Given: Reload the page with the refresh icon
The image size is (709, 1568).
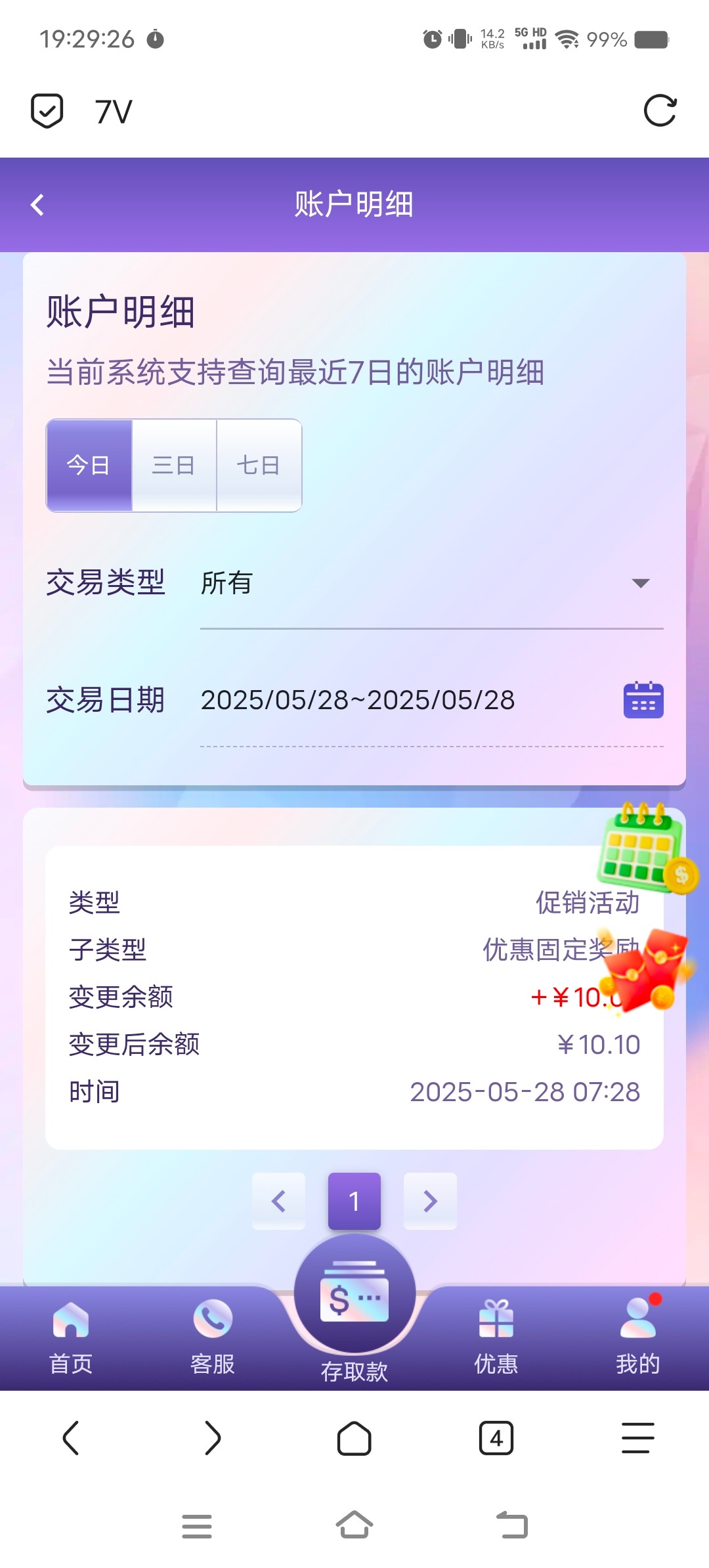Looking at the screenshot, I should click(660, 110).
